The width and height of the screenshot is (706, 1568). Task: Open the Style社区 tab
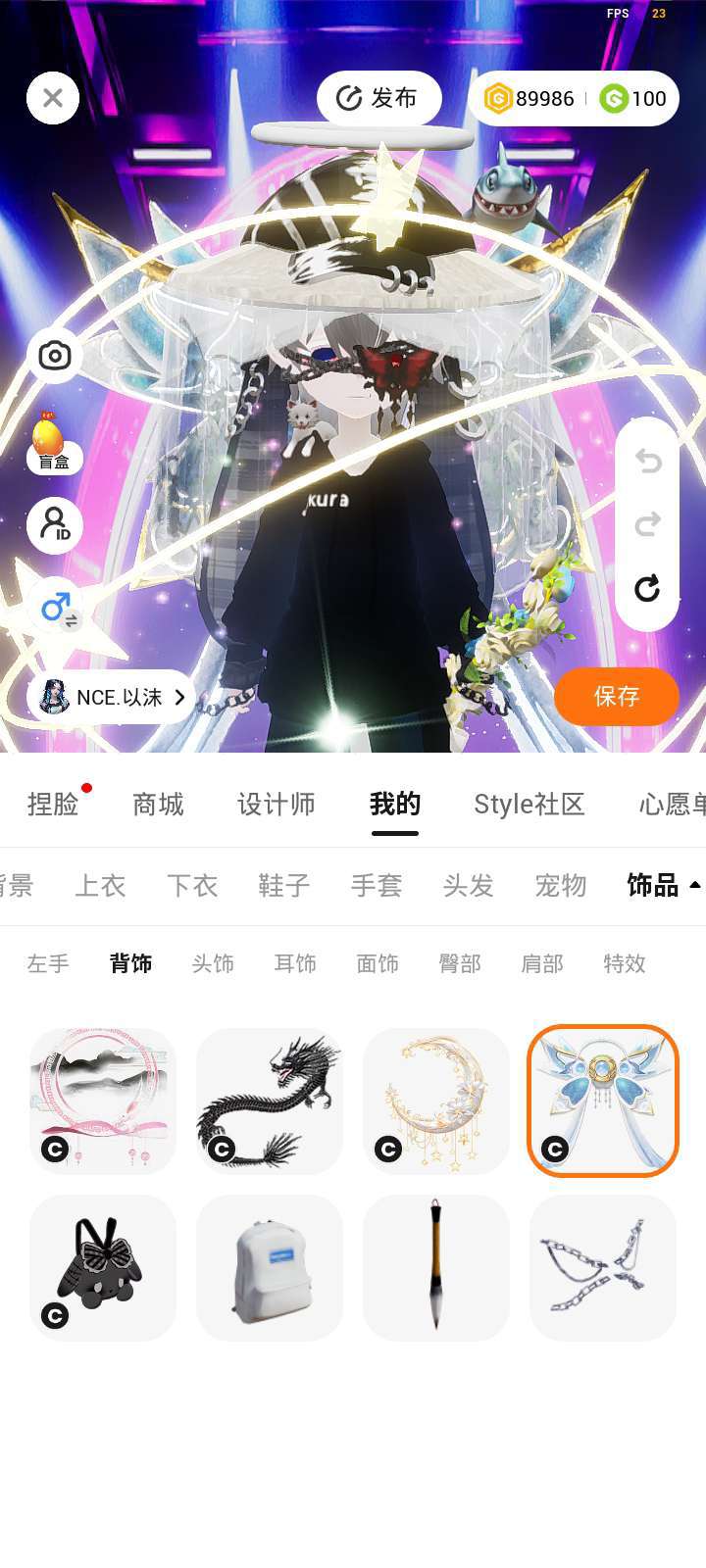coord(529,805)
